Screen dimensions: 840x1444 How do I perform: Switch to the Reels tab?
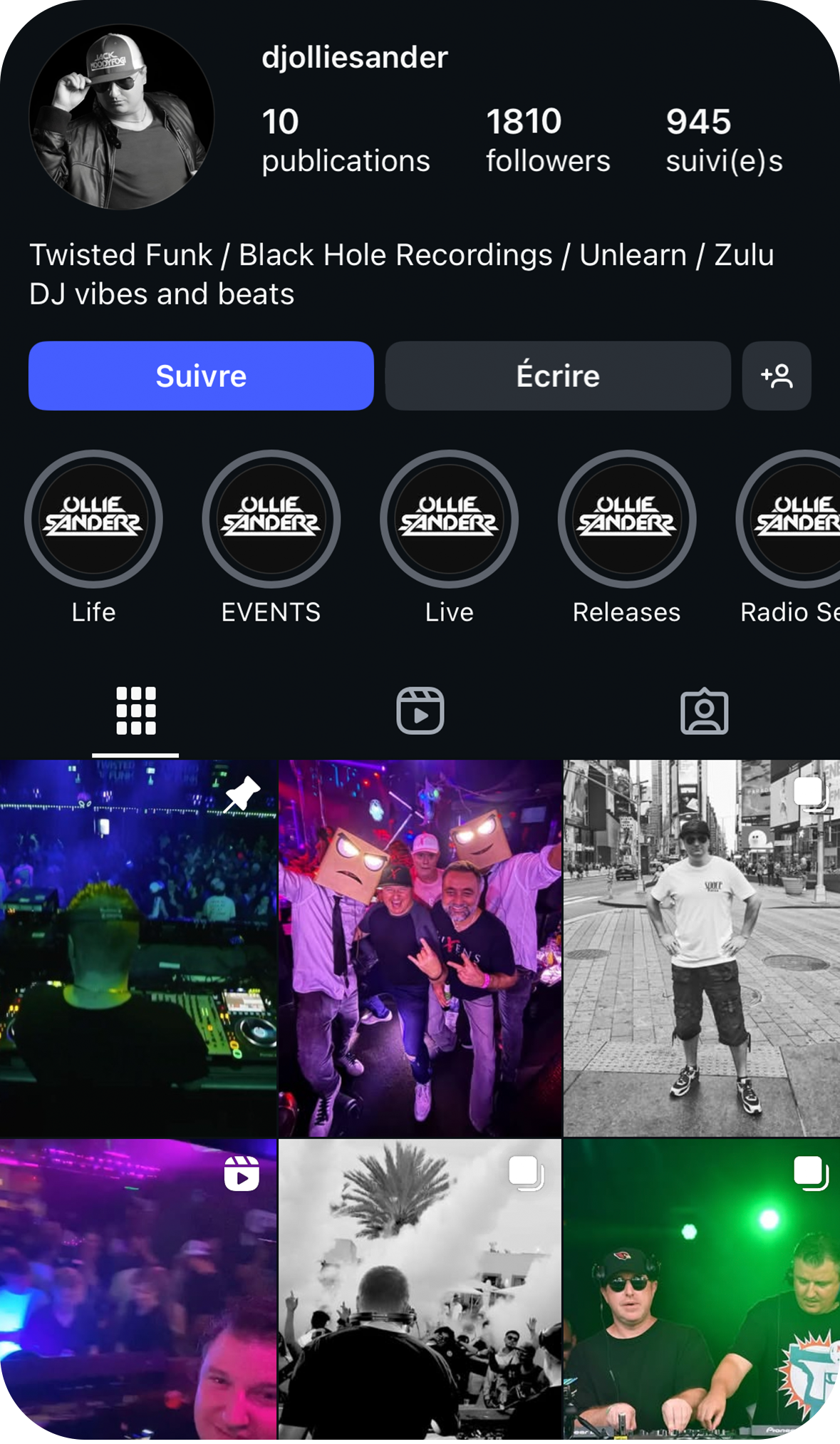(420, 711)
